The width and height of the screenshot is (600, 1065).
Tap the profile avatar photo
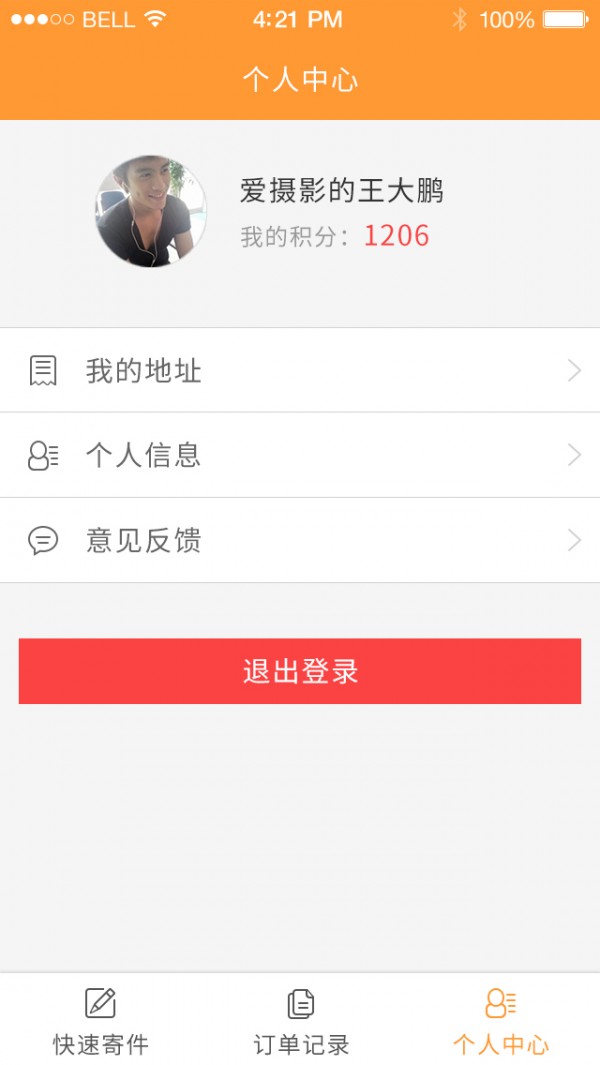[x=151, y=211]
